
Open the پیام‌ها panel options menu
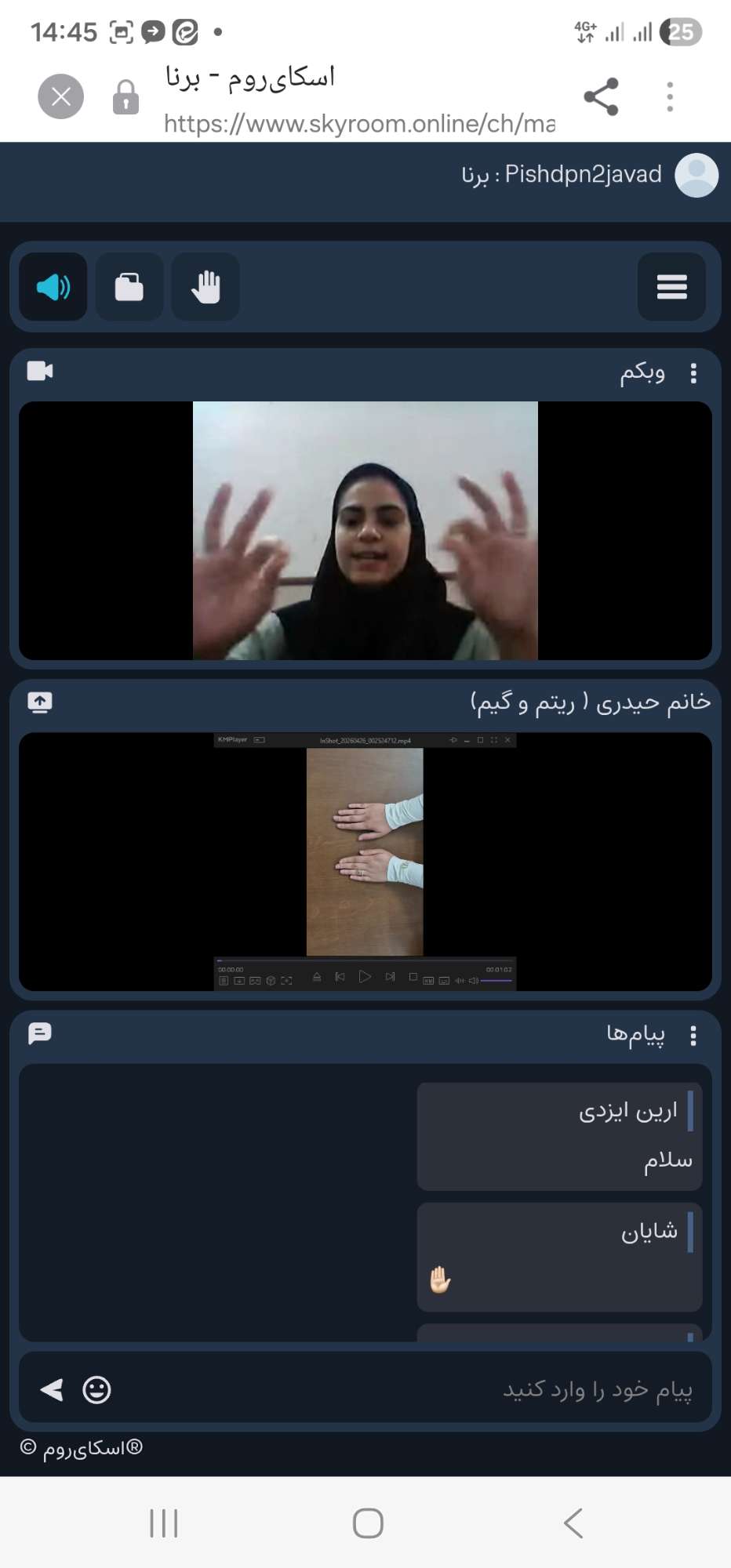693,1036
